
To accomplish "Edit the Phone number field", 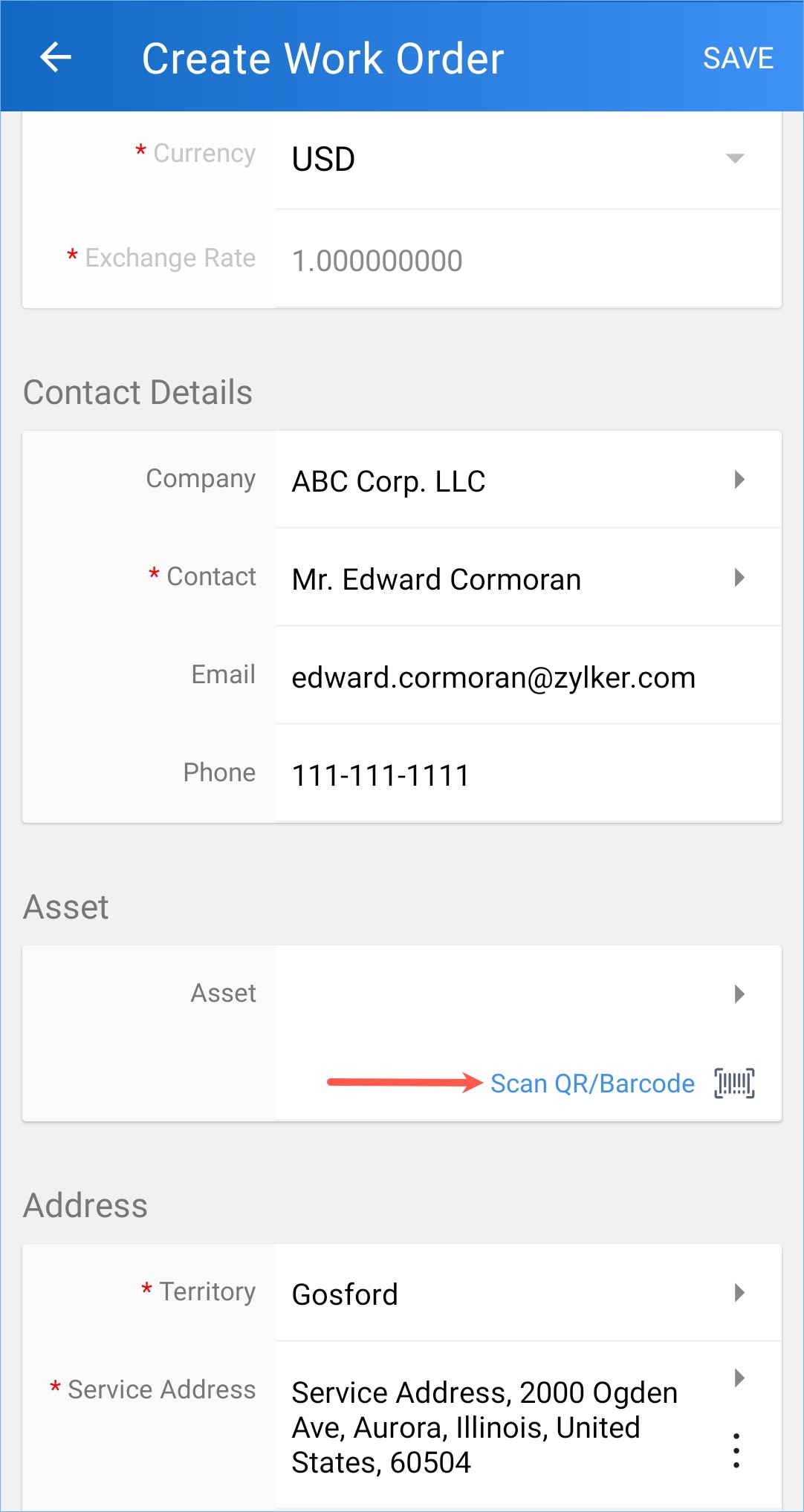I will click(x=528, y=775).
